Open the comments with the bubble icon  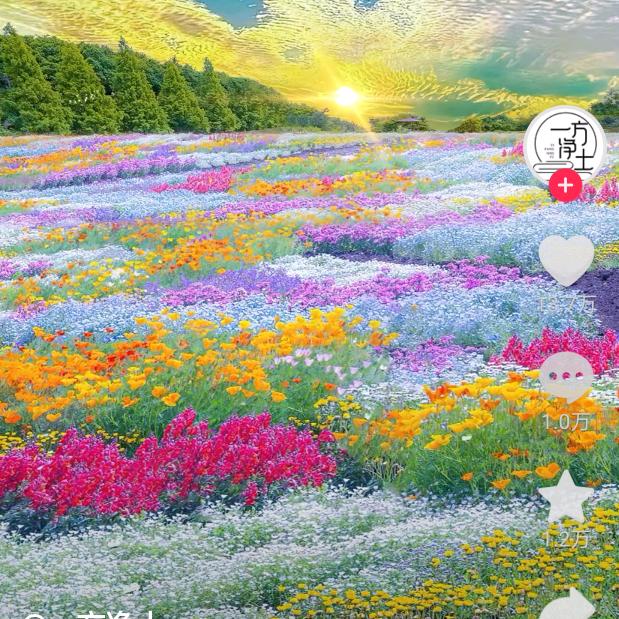(x=566, y=378)
